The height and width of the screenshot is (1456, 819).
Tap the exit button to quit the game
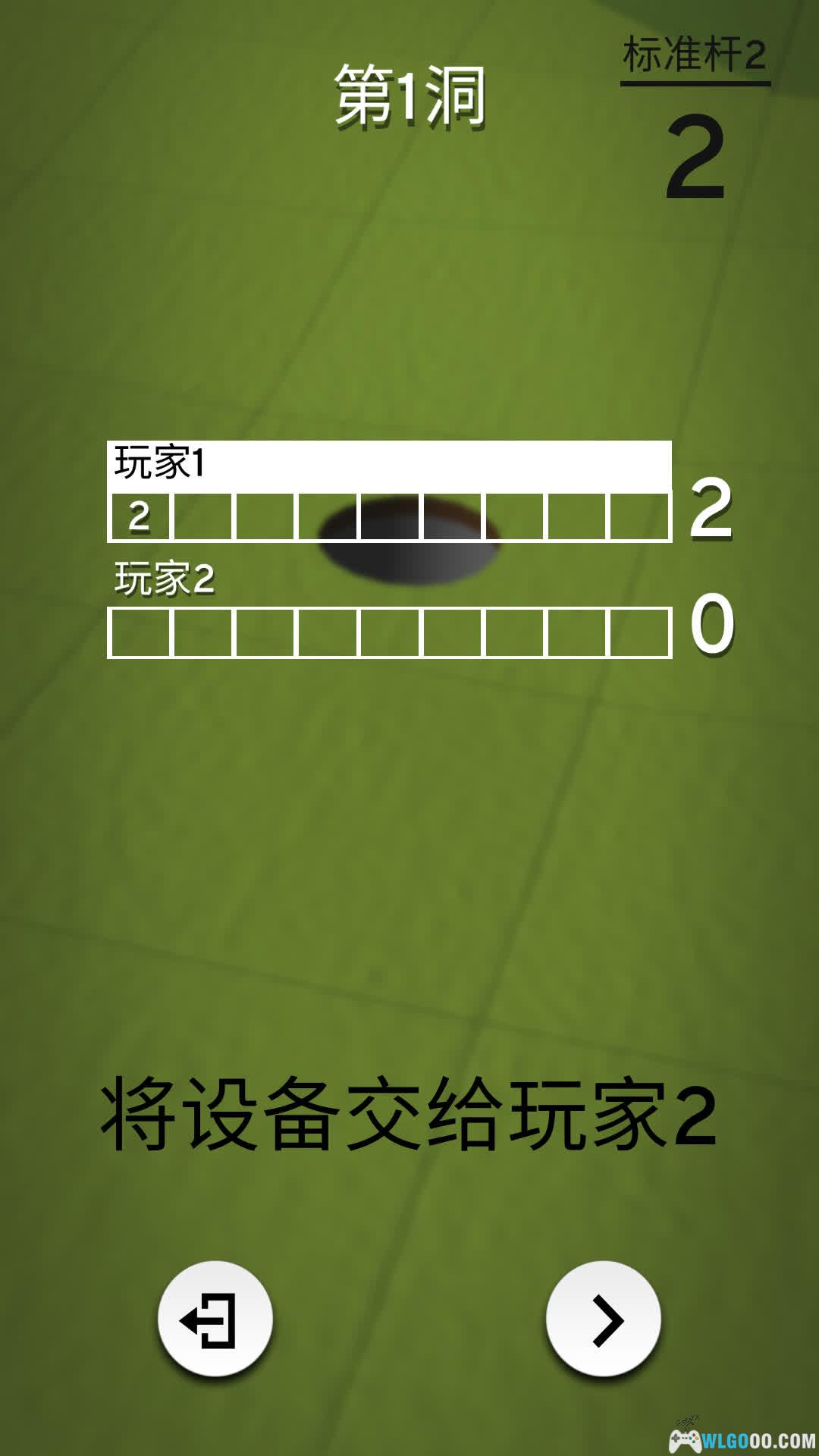click(215, 1319)
